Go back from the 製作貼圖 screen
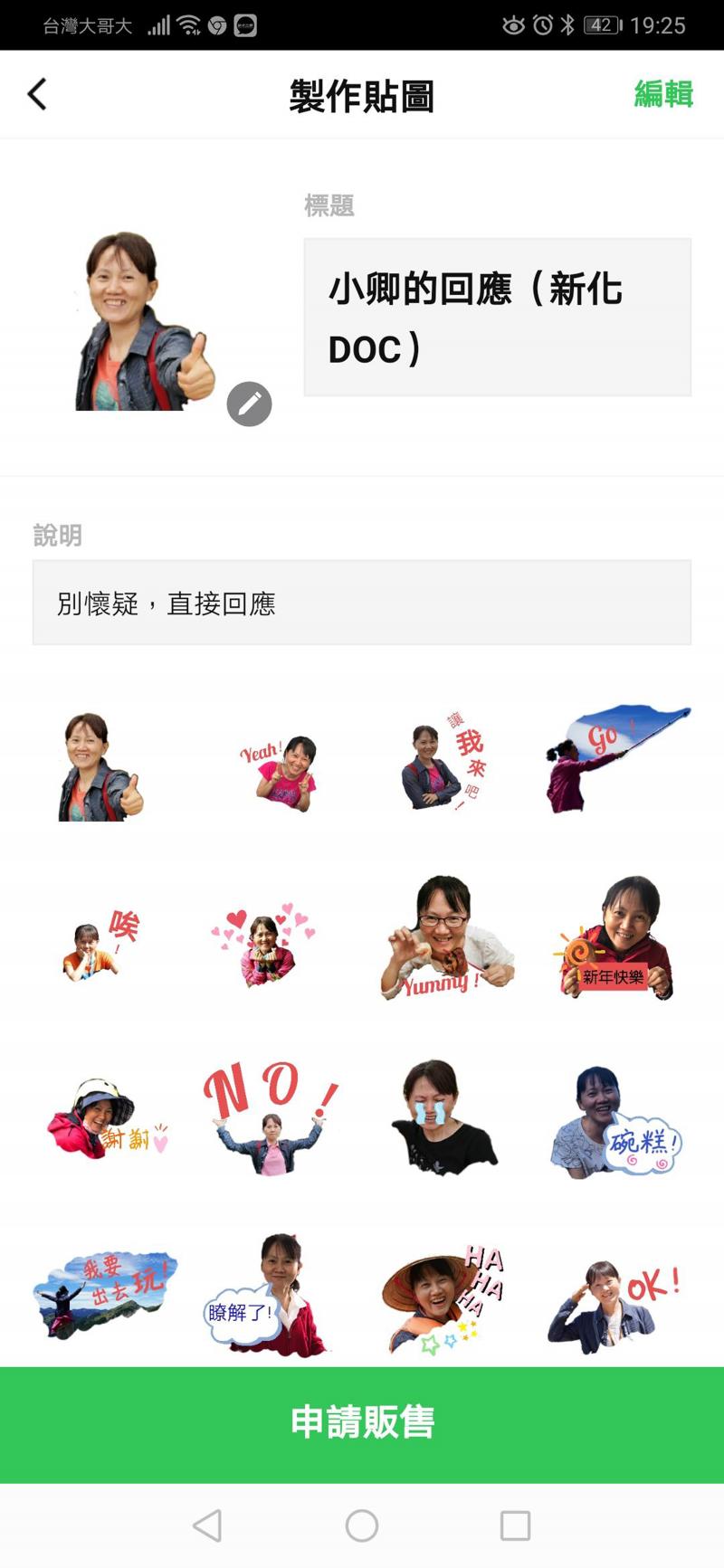The width and height of the screenshot is (724, 1568). [x=37, y=94]
